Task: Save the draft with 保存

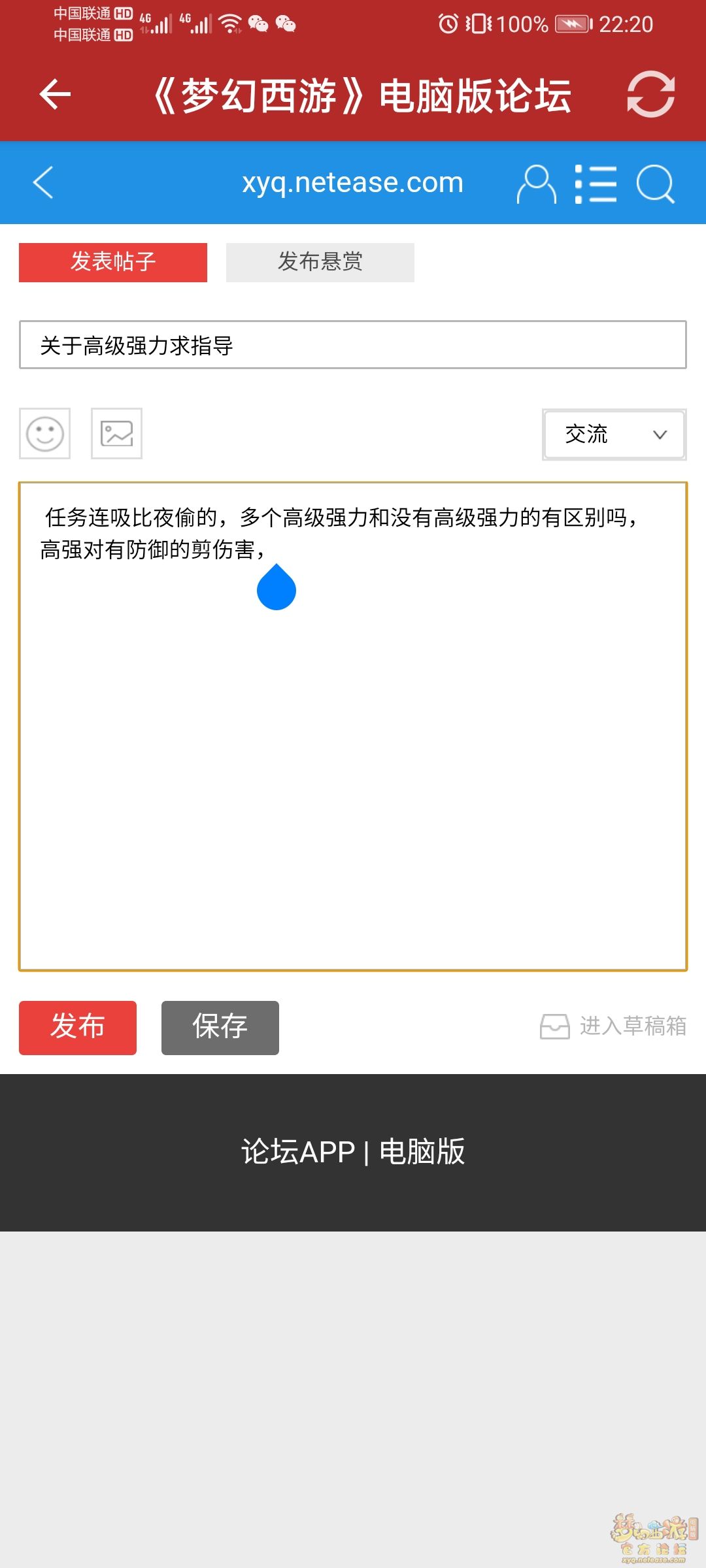Action: (x=220, y=1028)
